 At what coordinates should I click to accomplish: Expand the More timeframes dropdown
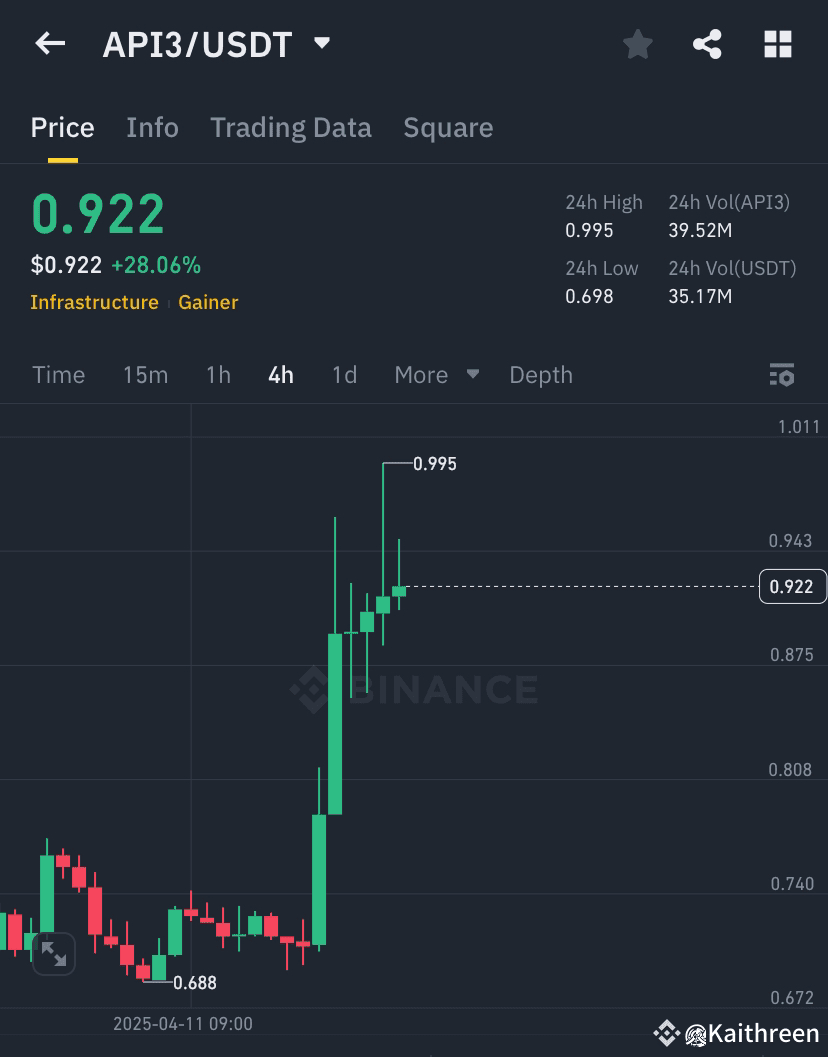click(435, 375)
